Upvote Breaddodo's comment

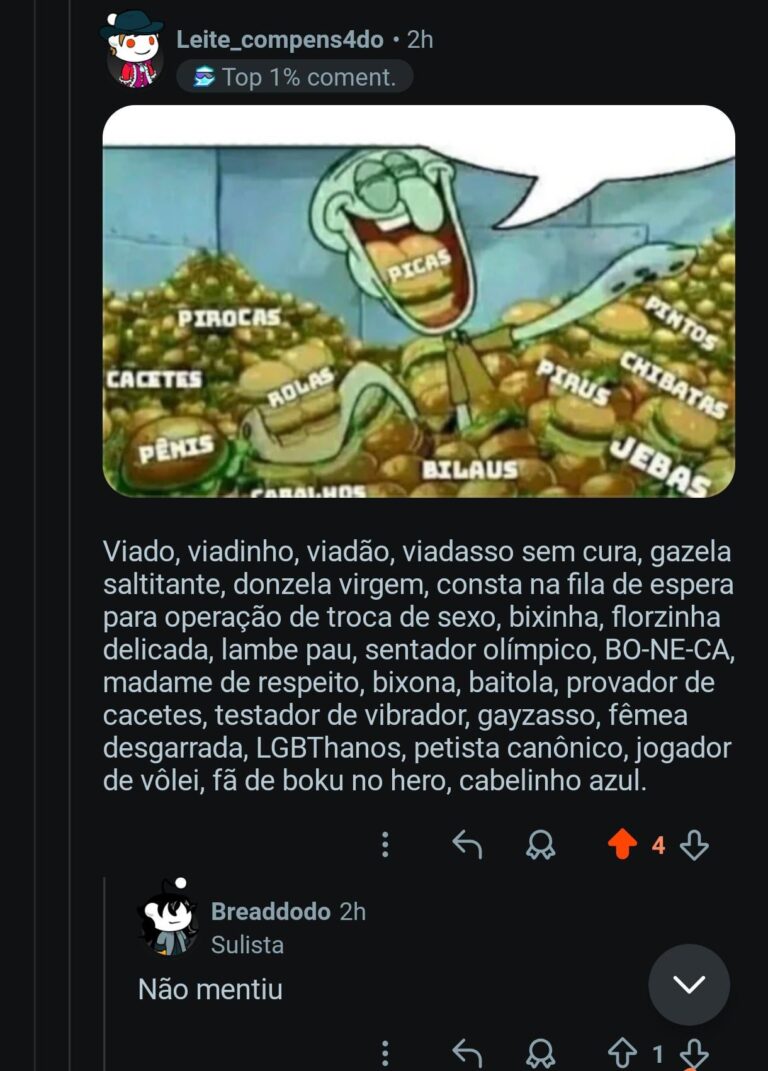click(x=622, y=1053)
